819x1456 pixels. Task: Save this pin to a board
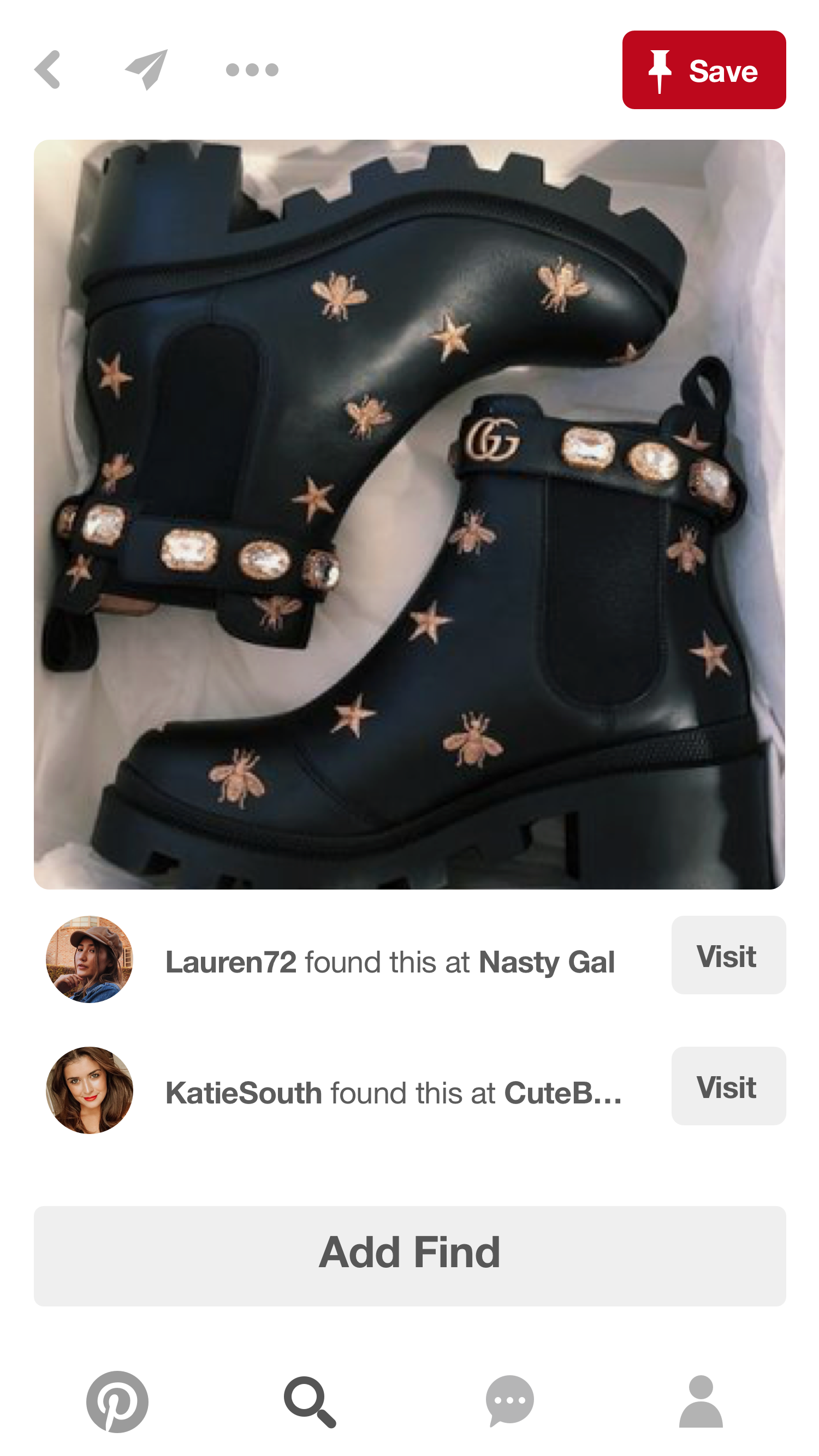704,70
